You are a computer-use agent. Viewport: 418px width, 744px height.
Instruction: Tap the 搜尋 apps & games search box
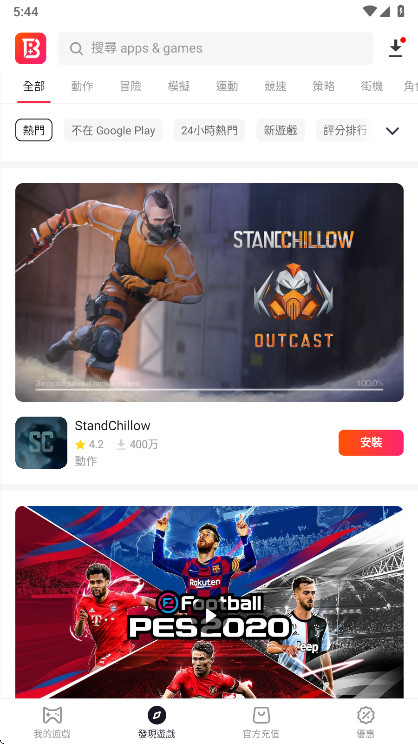pyautogui.click(x=215, y=48)
